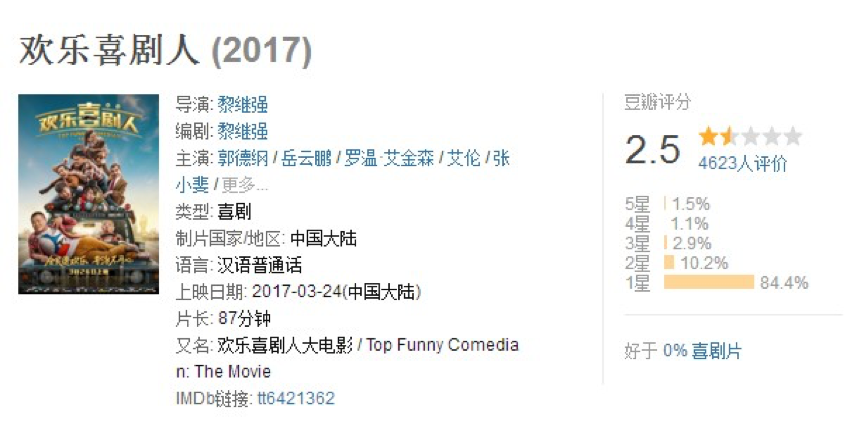Open screenwriter 黎维强's page
864x424 pixels.
(x=242, y=131)
